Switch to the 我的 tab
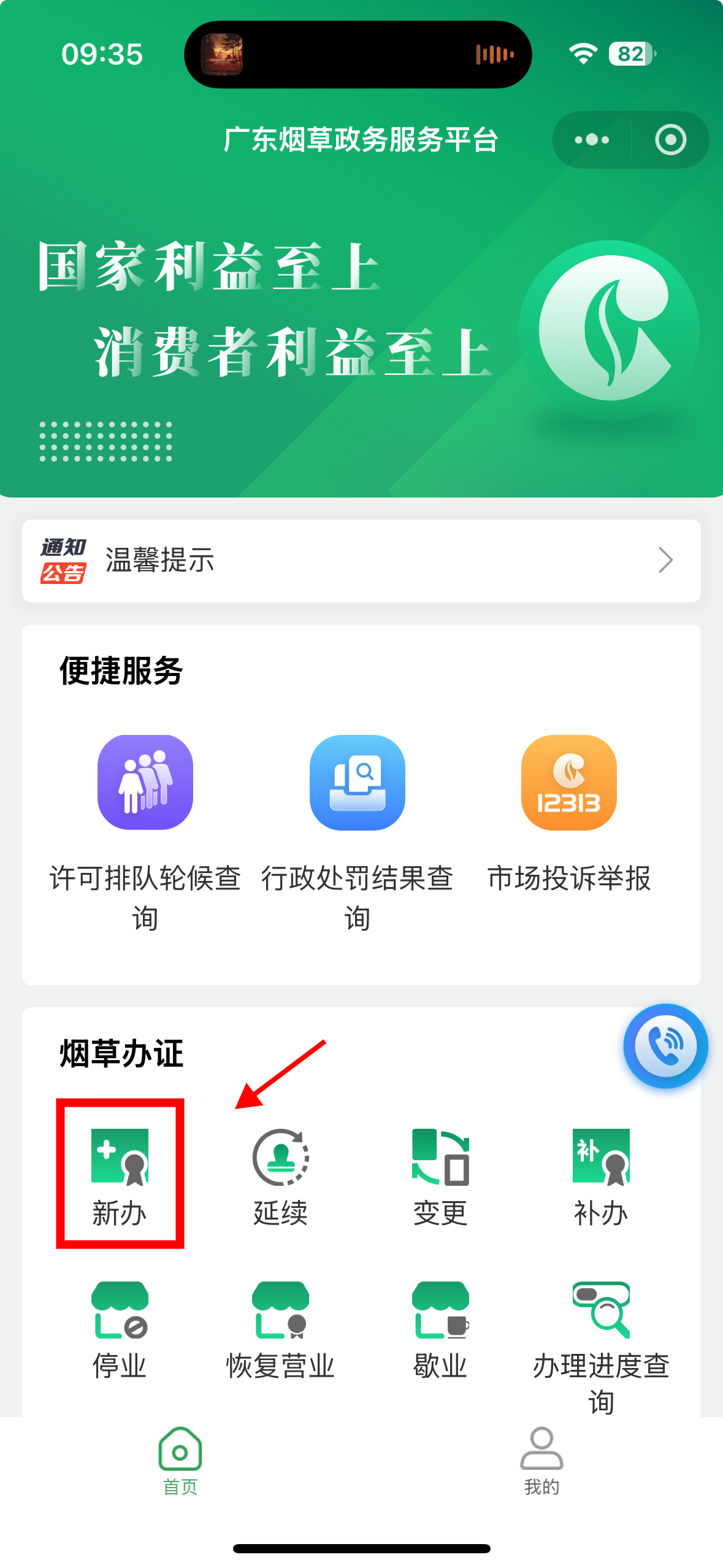Screen dimensions: 723x1568 pyautogui.click(x=541, y=1461)
